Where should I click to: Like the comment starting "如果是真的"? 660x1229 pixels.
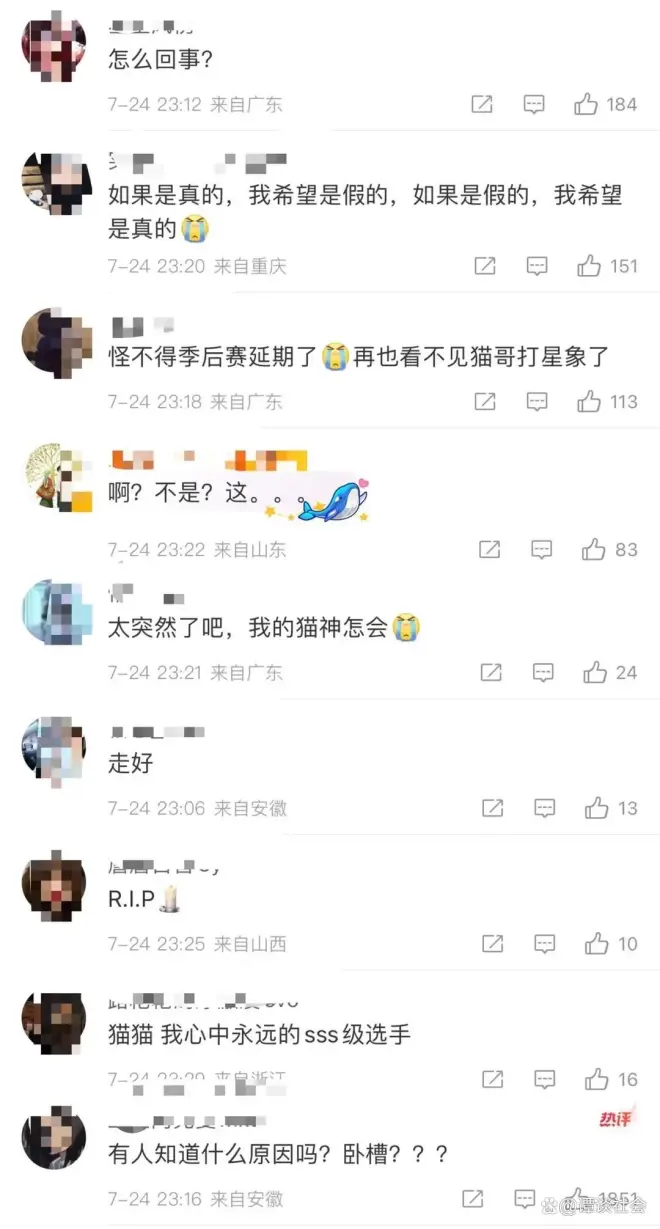pyautogui.click(x=589, y=266)
